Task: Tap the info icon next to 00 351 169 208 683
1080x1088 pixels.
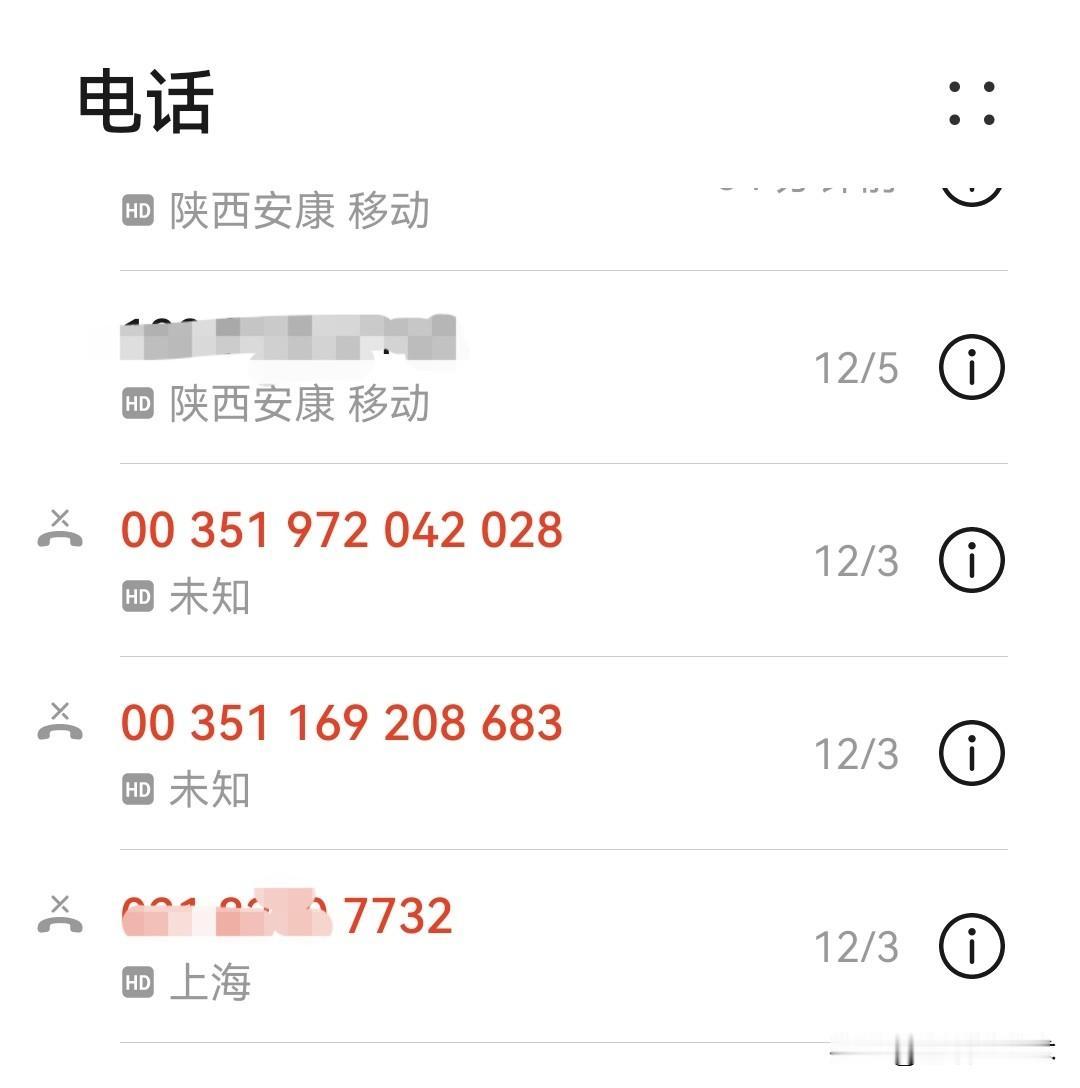Action: pos(971,753)
